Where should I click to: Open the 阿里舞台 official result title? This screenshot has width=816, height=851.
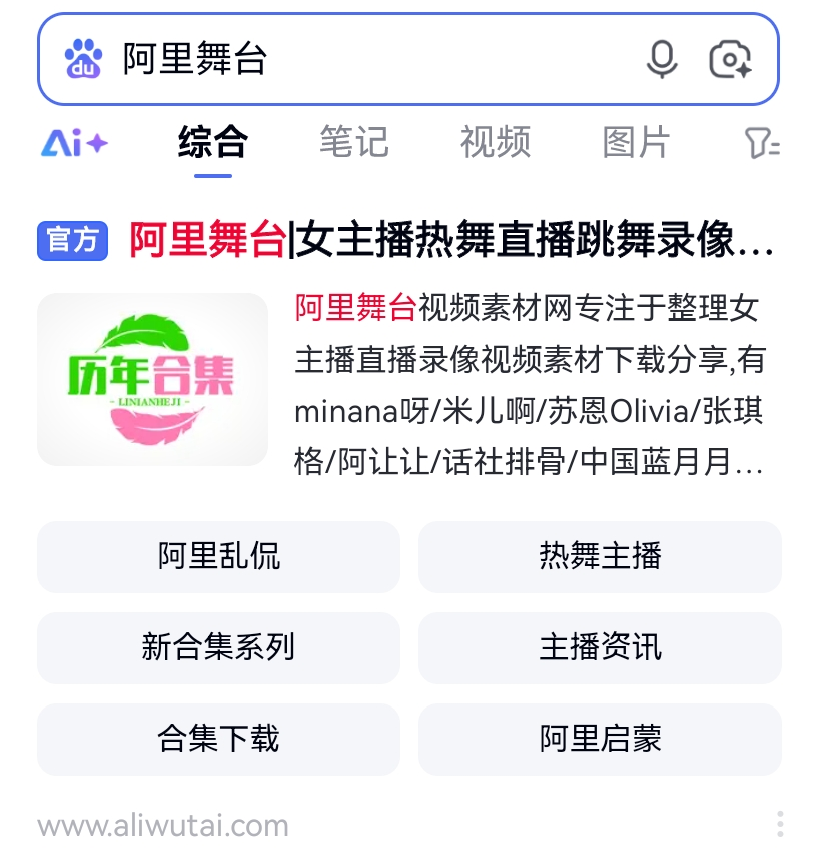(450, 241)
